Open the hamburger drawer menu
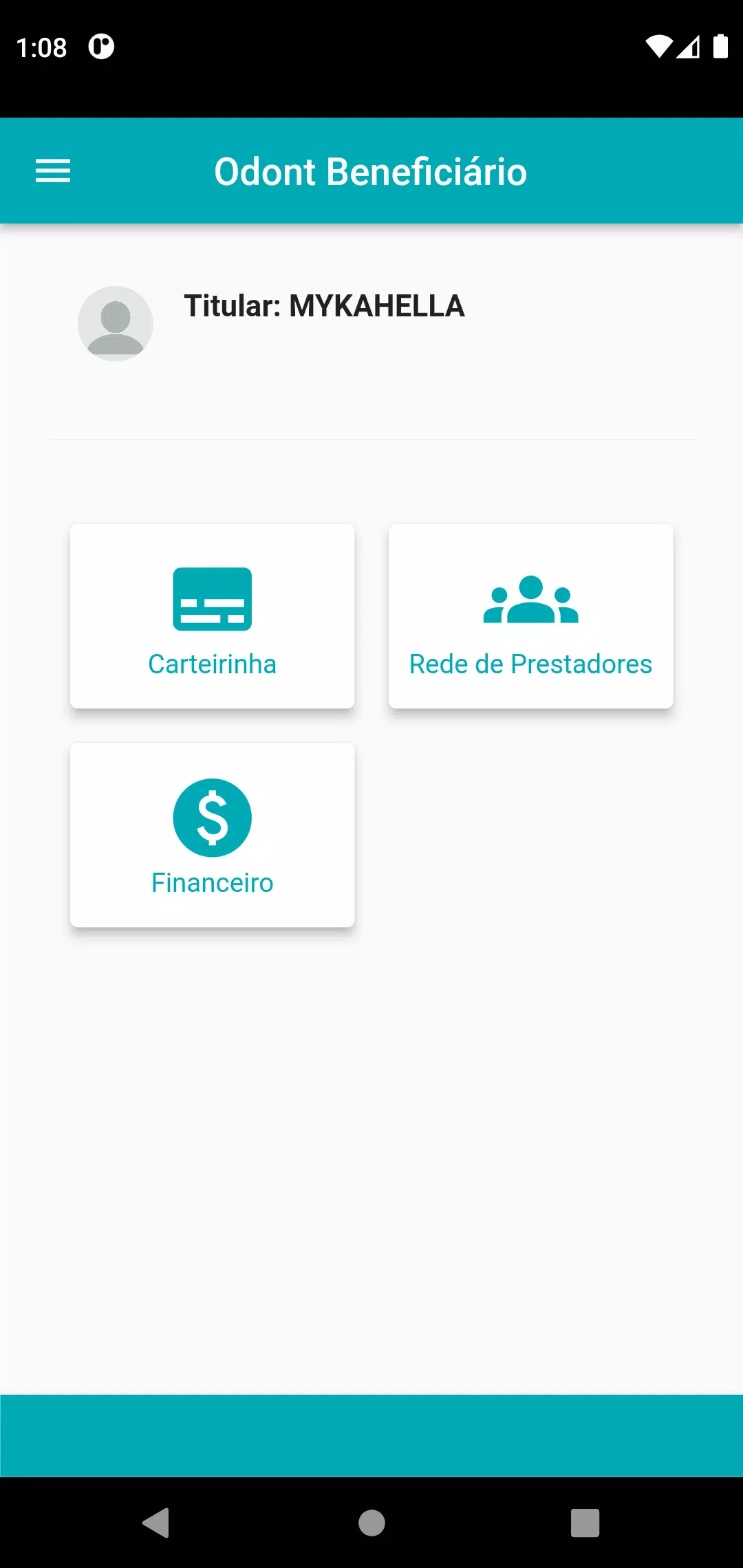 53,171
